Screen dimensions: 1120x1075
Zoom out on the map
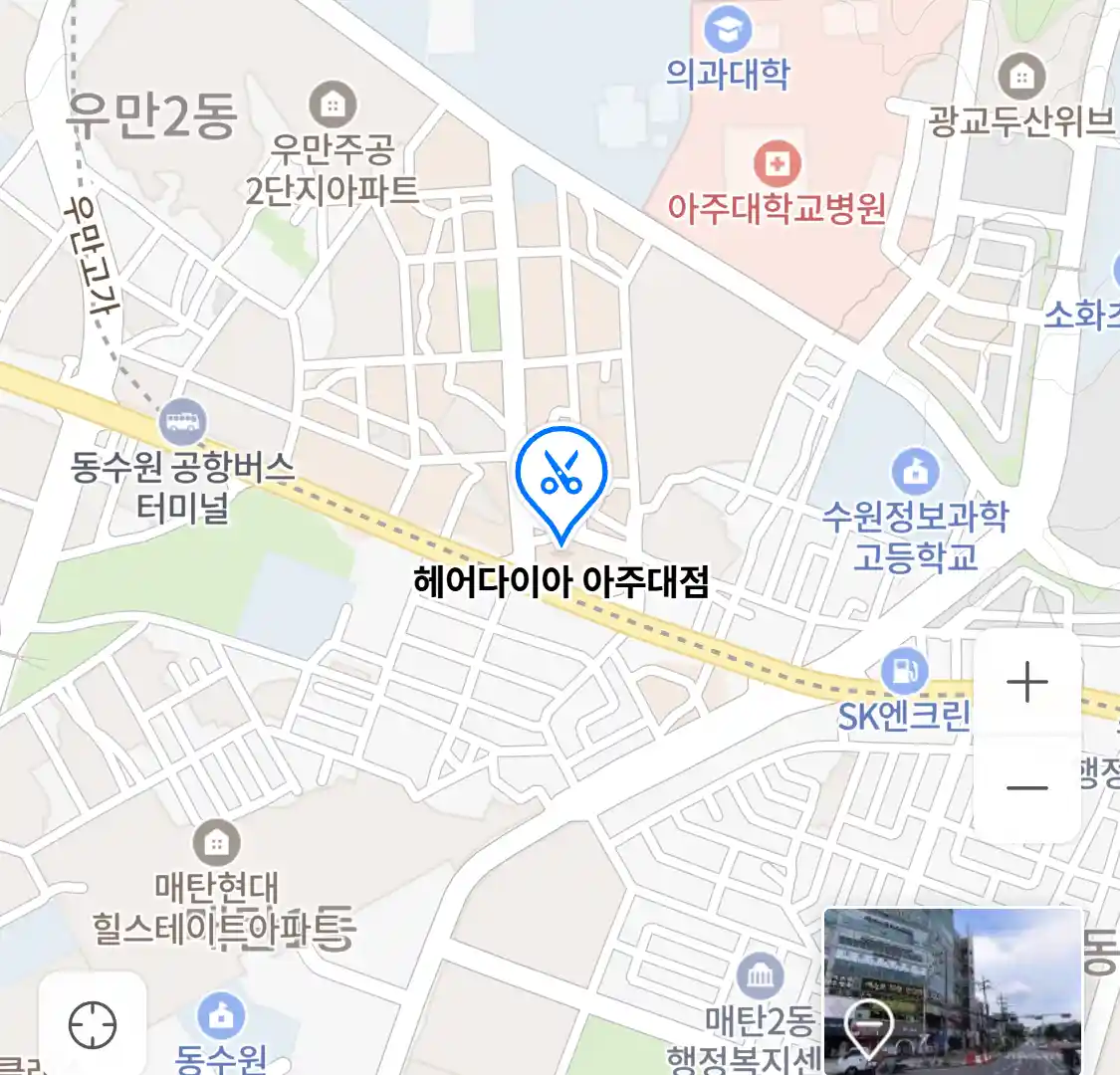pyautogui.click(x=1027, y=788)
